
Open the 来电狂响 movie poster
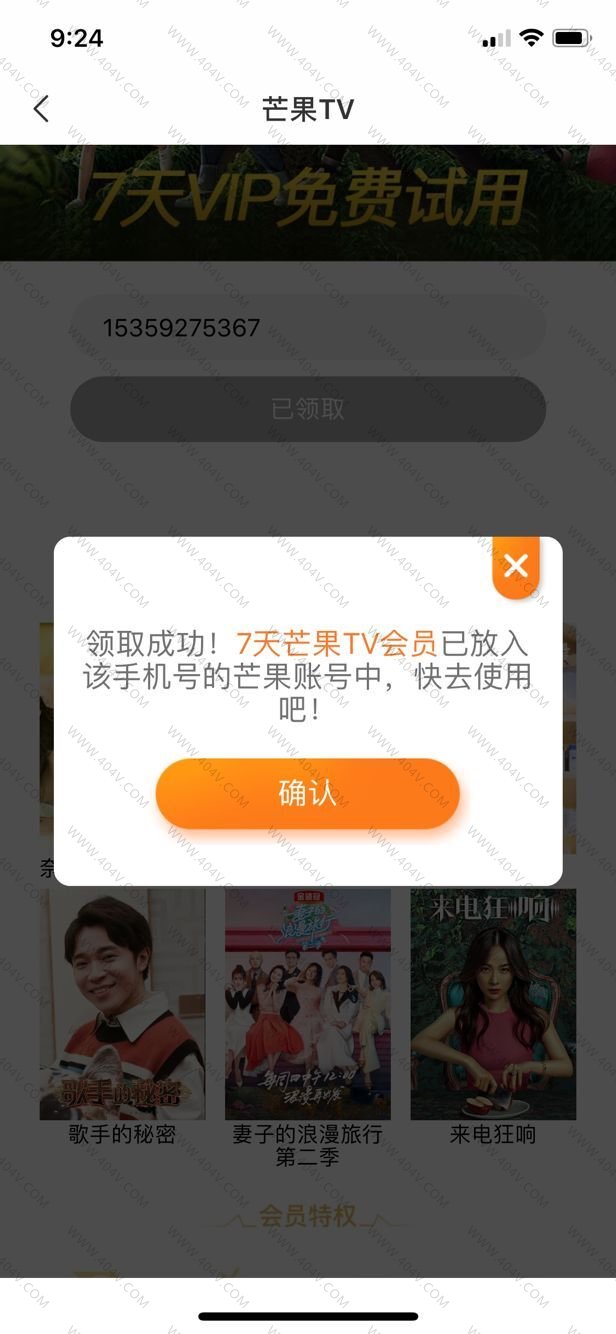493,1005
